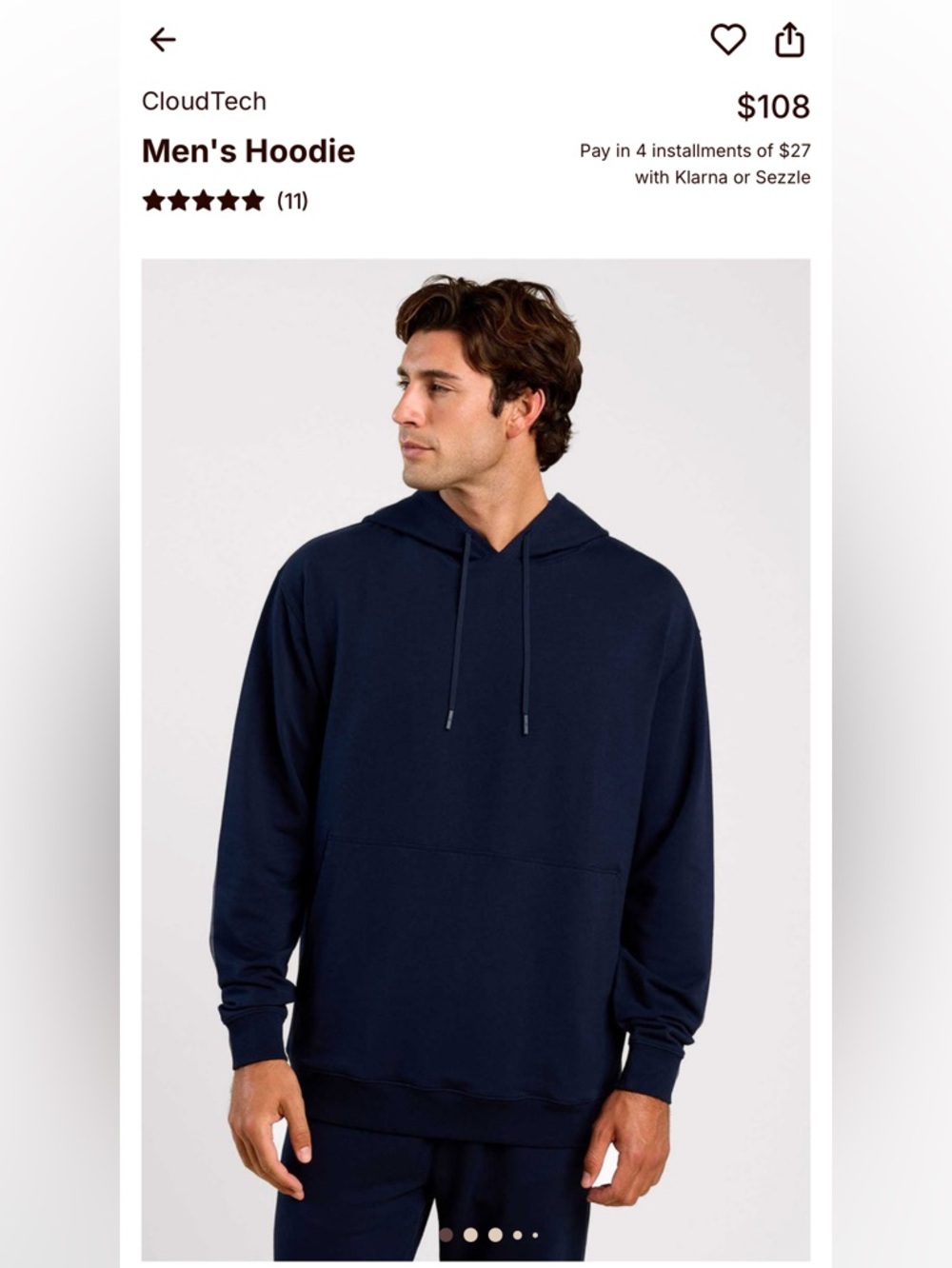952x1268 pixels.
Task: Tap the fourth rating star
Action: 228,201
